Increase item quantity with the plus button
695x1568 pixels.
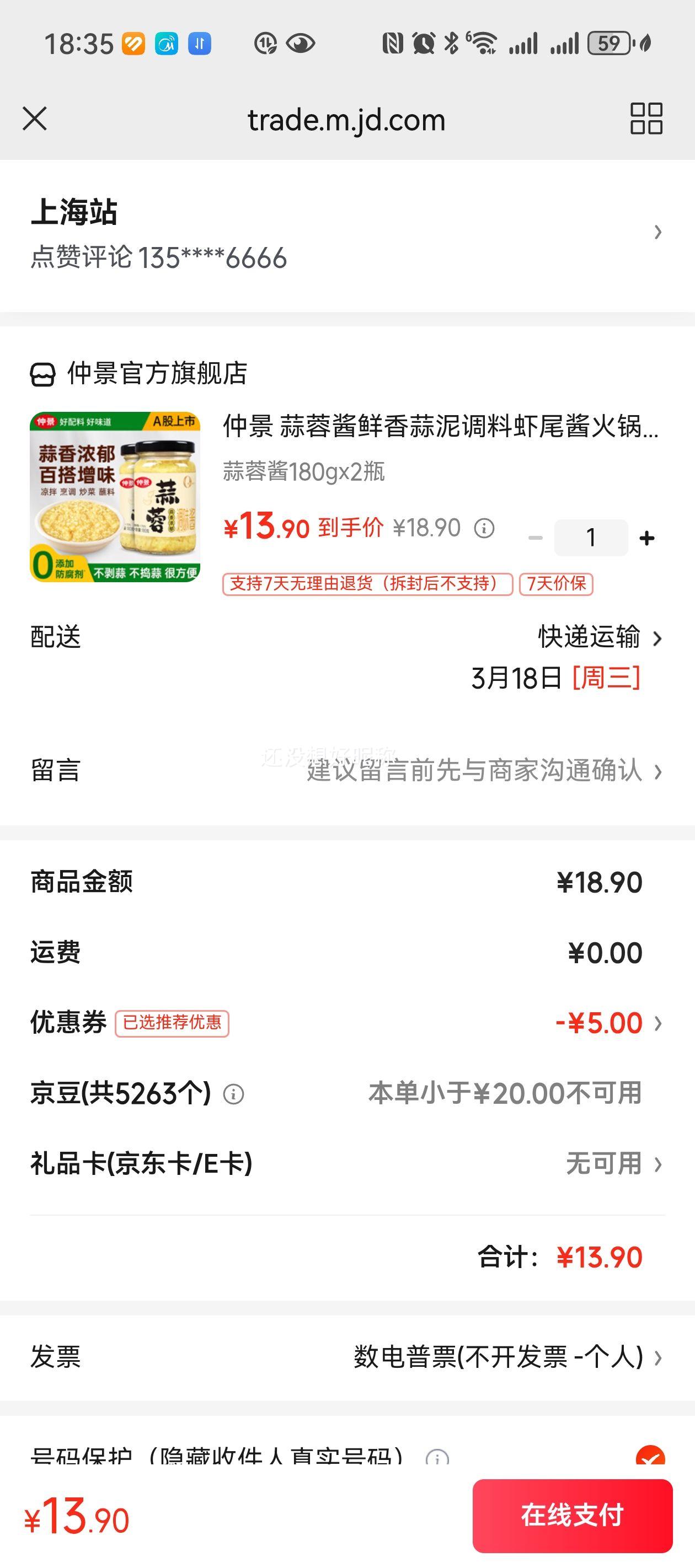pyautogui.click(x=647, y=537)
